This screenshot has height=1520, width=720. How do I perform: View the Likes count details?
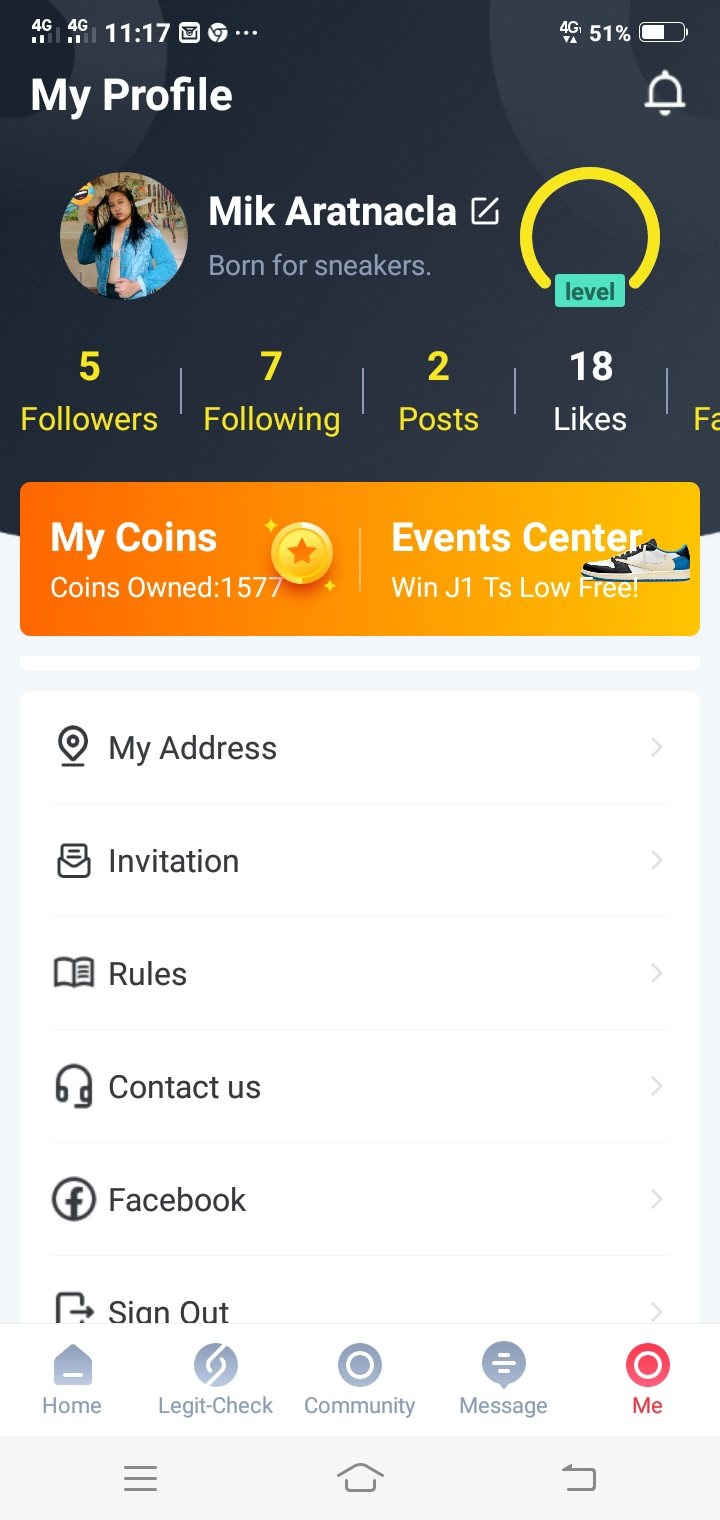(590, 391)
